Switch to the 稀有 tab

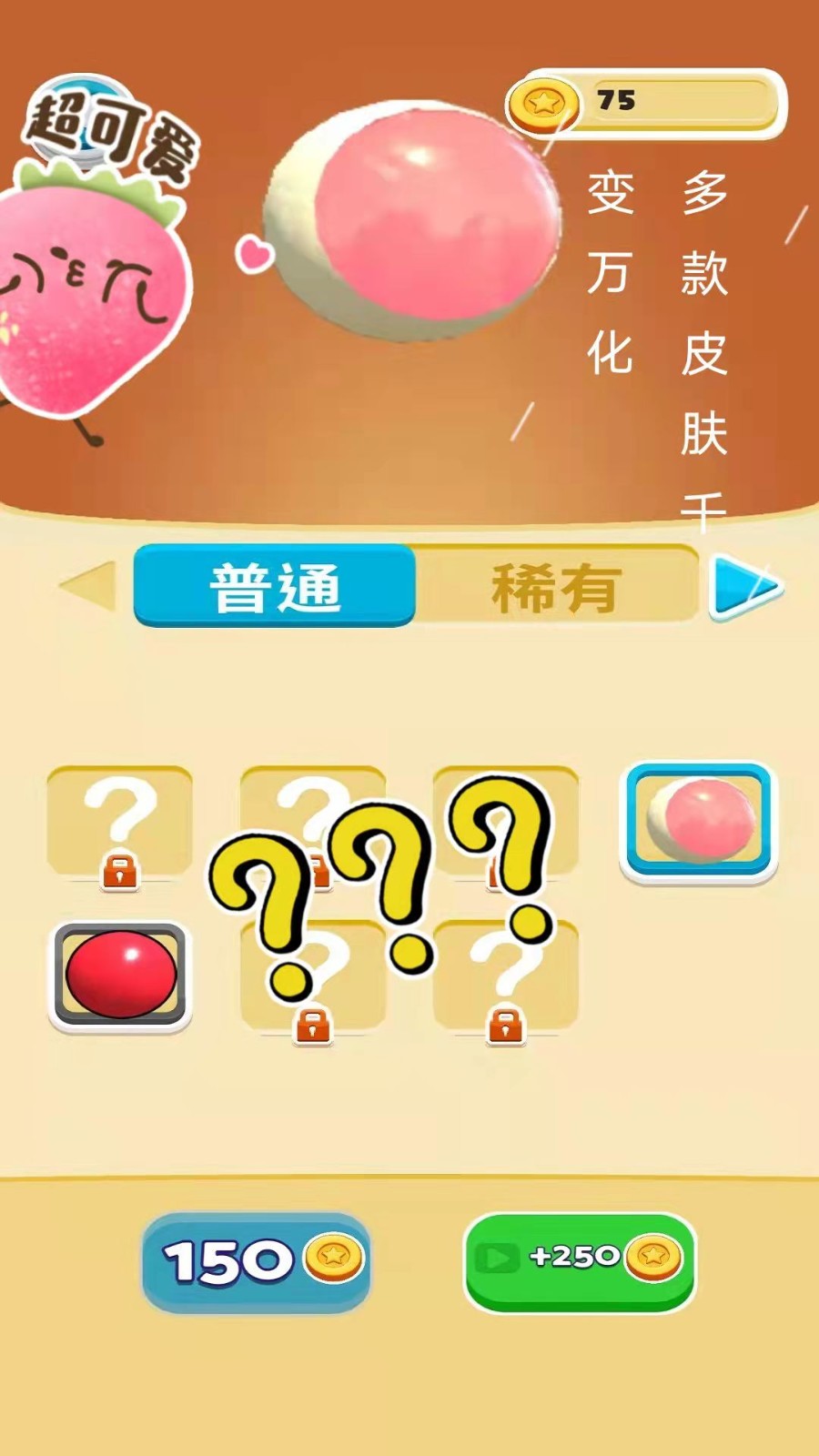(x=556, y=587)
